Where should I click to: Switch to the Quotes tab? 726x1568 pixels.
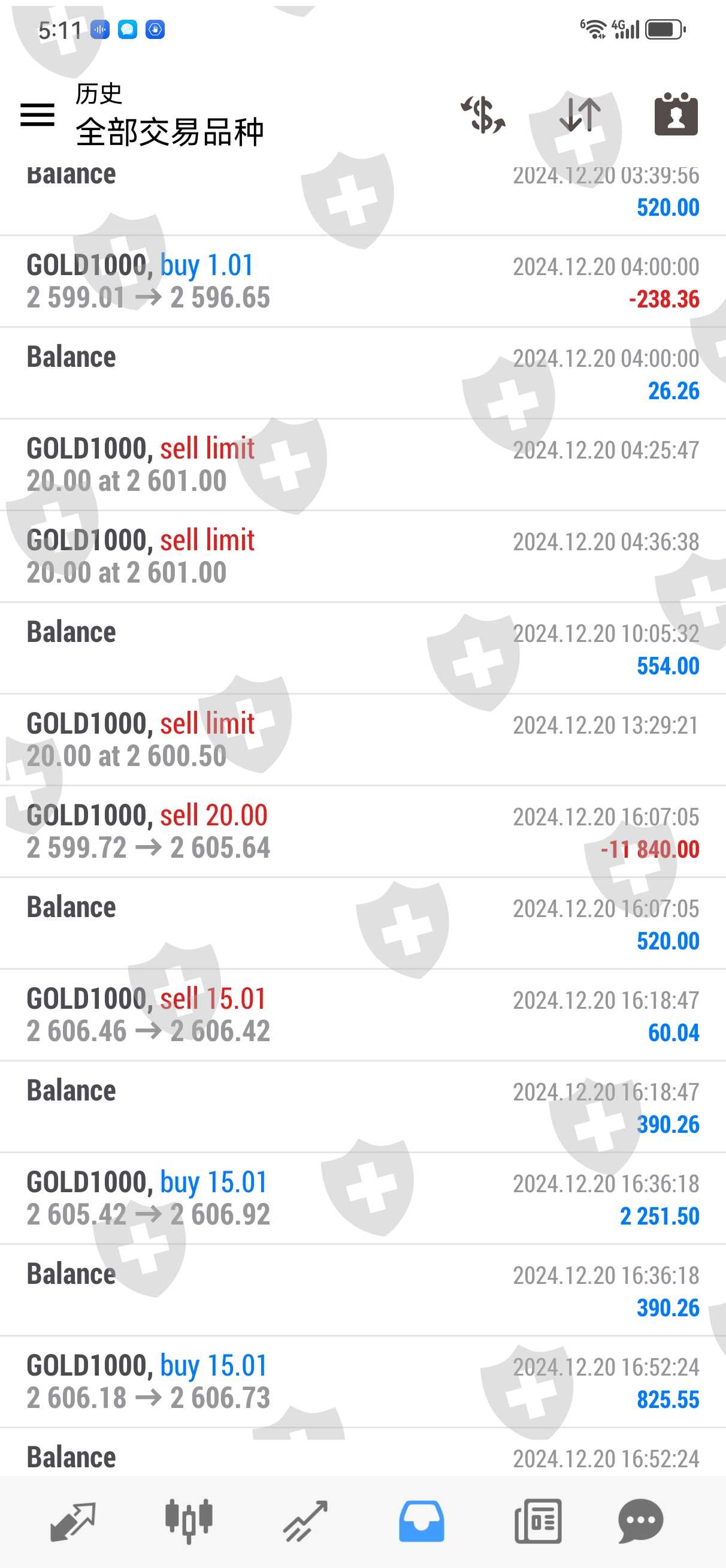(72, 1521)
